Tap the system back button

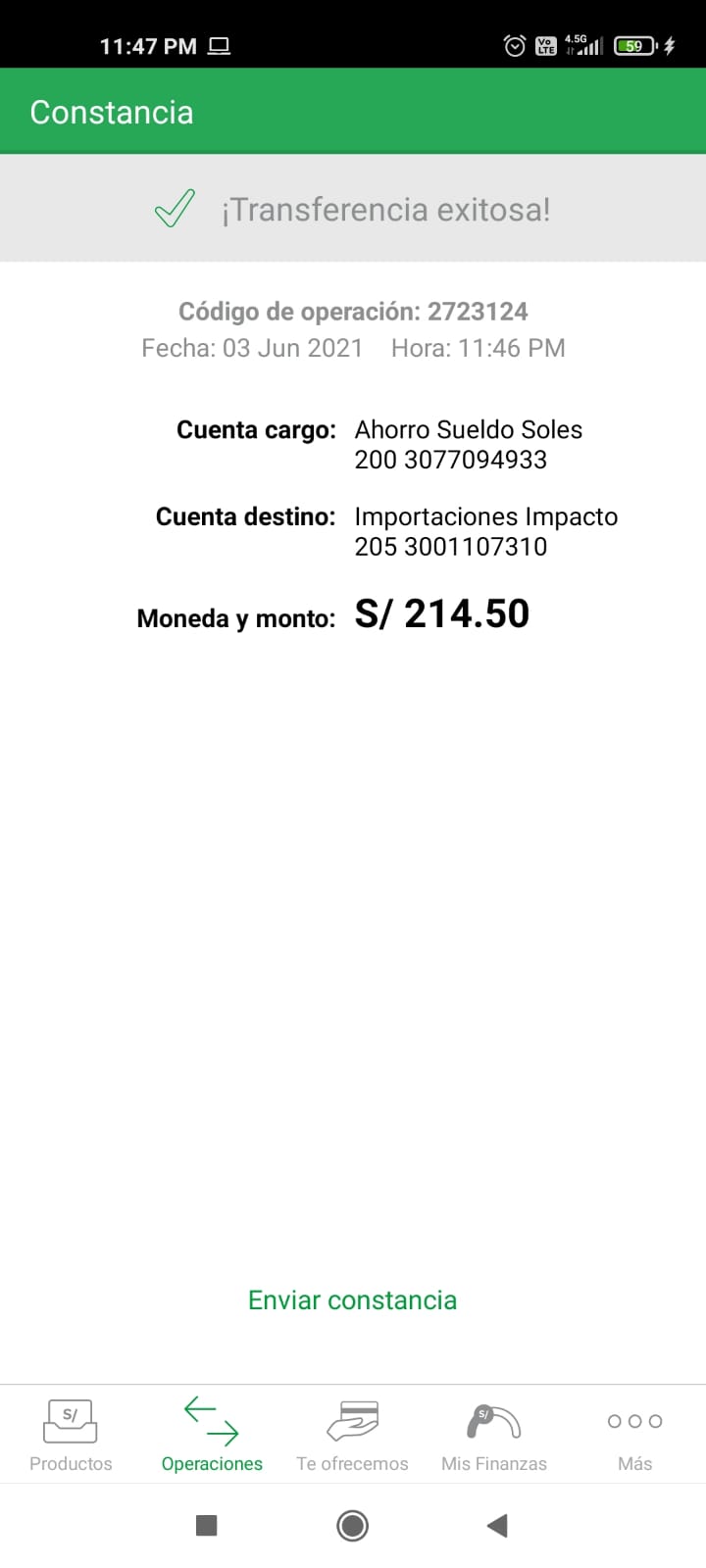497,1525
